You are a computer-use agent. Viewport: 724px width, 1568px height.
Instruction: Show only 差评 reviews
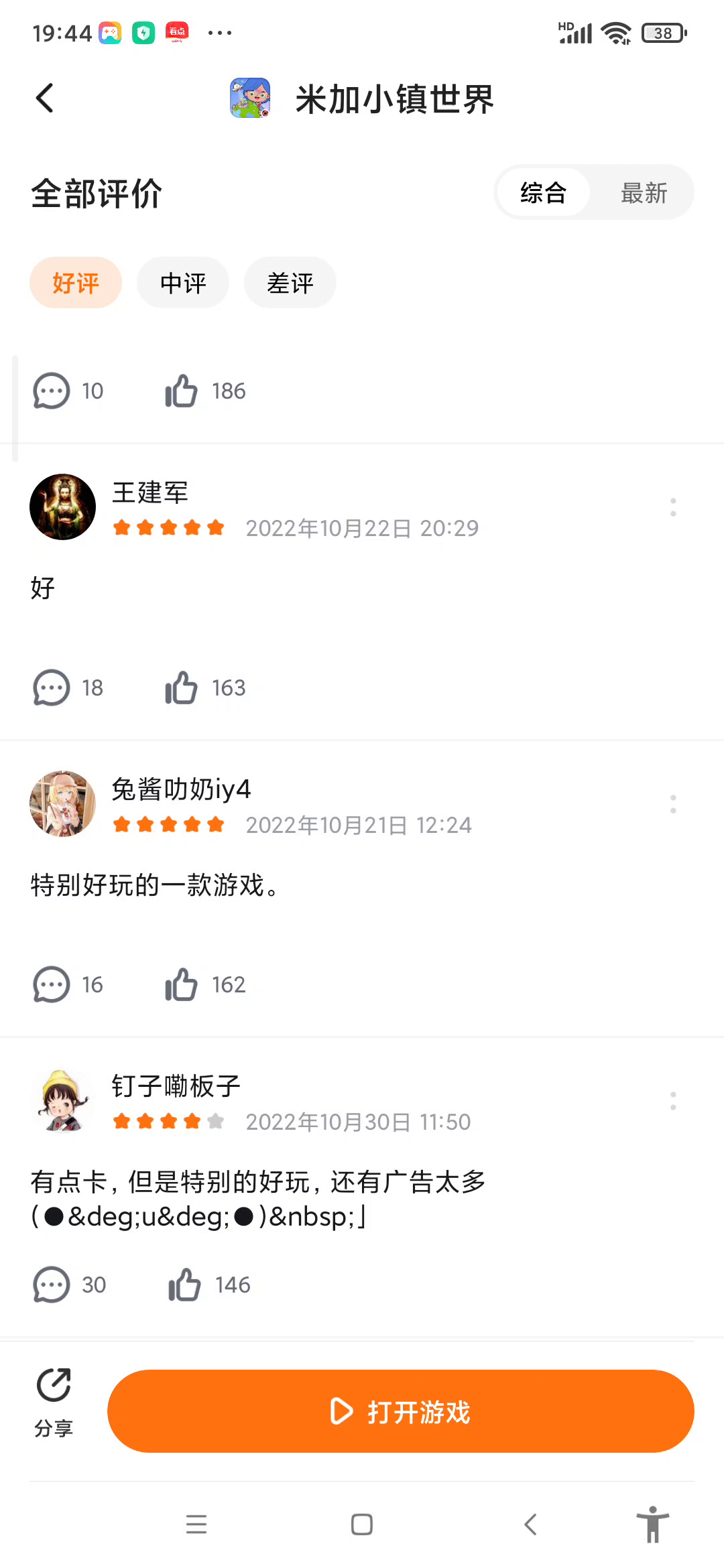[x=290, y=283]
